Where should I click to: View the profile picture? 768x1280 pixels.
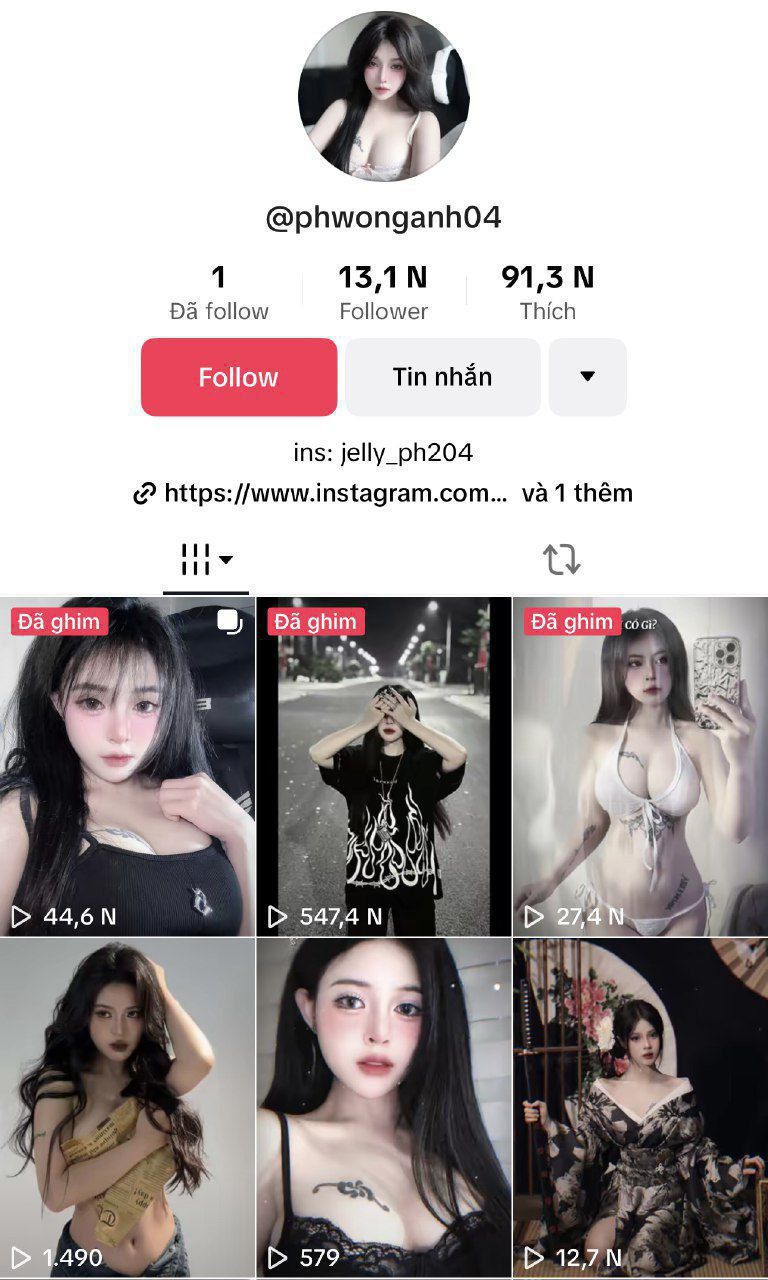point(383,97)
